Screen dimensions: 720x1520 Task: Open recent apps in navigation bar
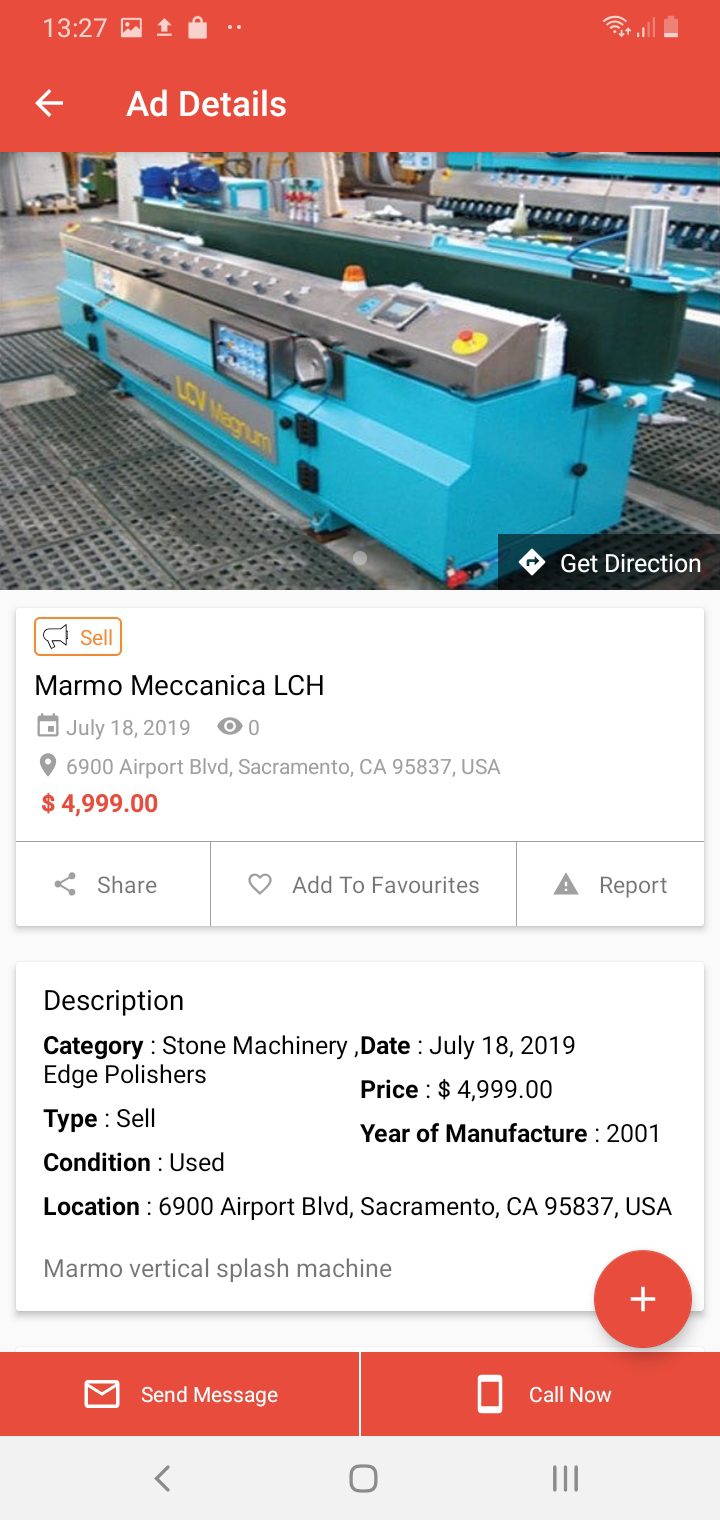[x=565, y=1478]
